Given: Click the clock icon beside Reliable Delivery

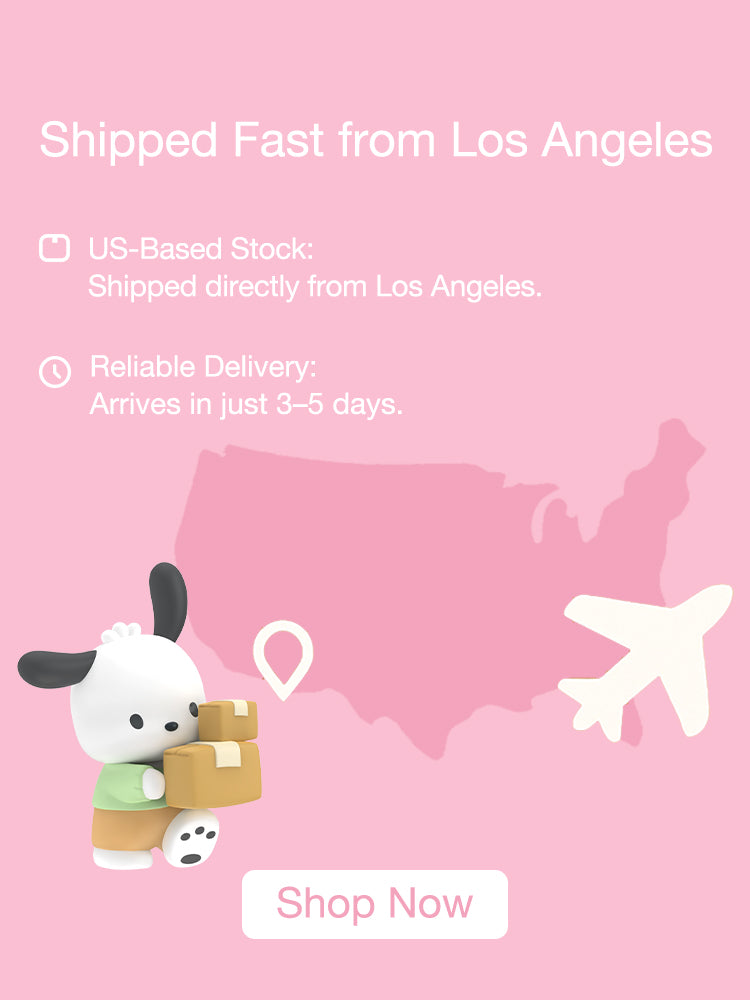Looking at the screenshot, I should 55,369.
